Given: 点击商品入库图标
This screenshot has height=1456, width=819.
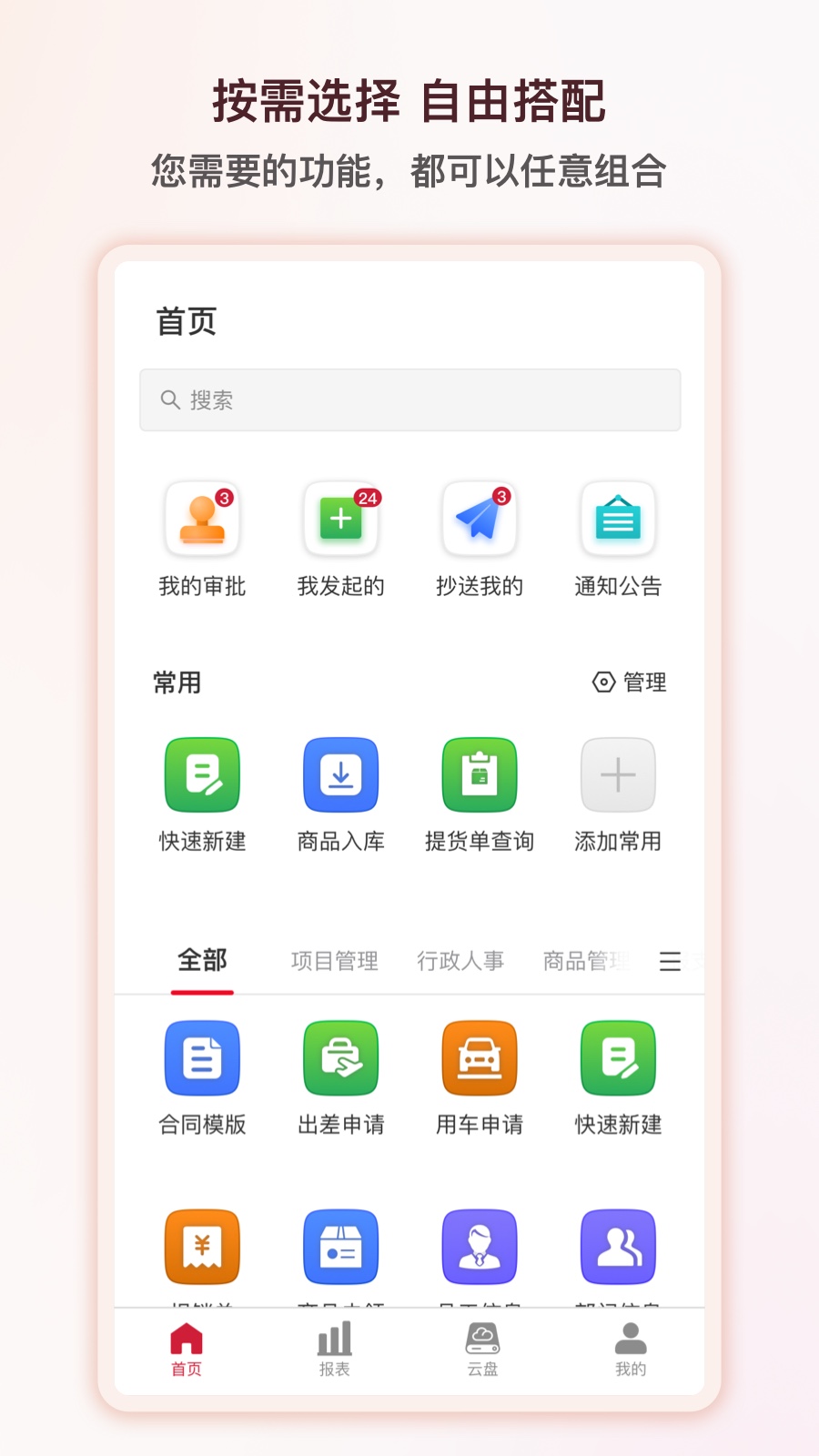Looking at the screenshot, I should tap(340, 775).
